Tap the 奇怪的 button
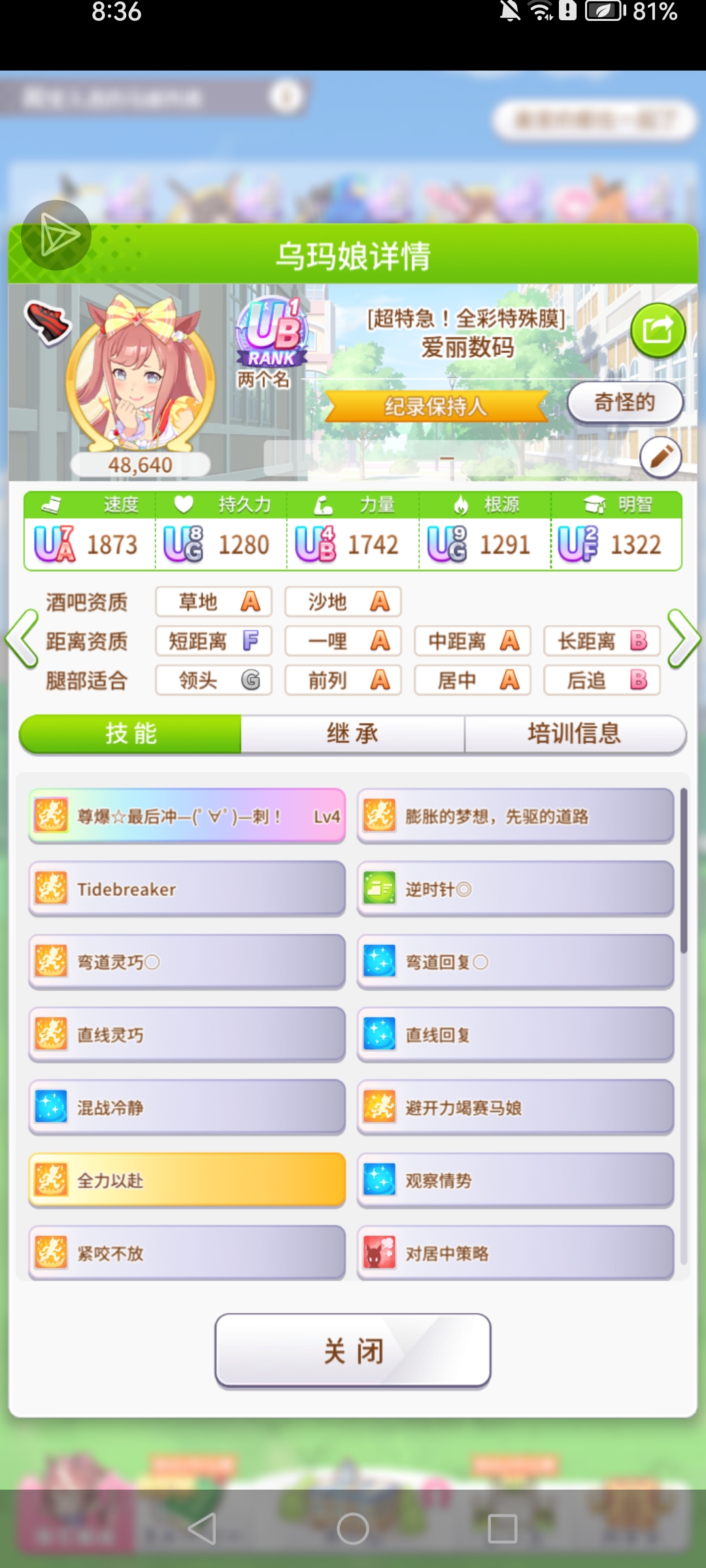Viewport: 706px width, 1568px height. [x=624, y=402]
